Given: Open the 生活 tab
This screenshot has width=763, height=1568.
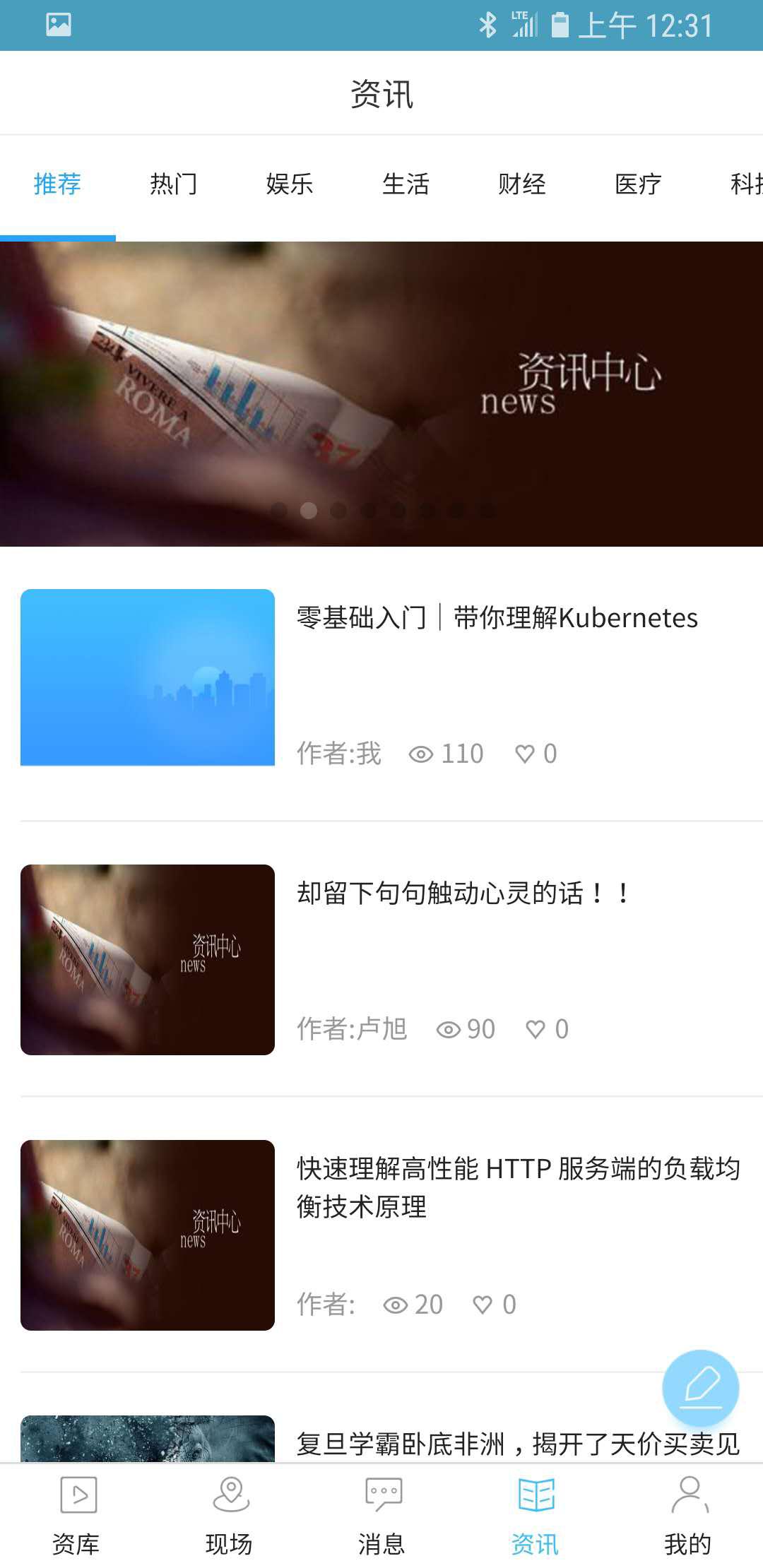Looking at the screenshot, I should pos(406,184).
